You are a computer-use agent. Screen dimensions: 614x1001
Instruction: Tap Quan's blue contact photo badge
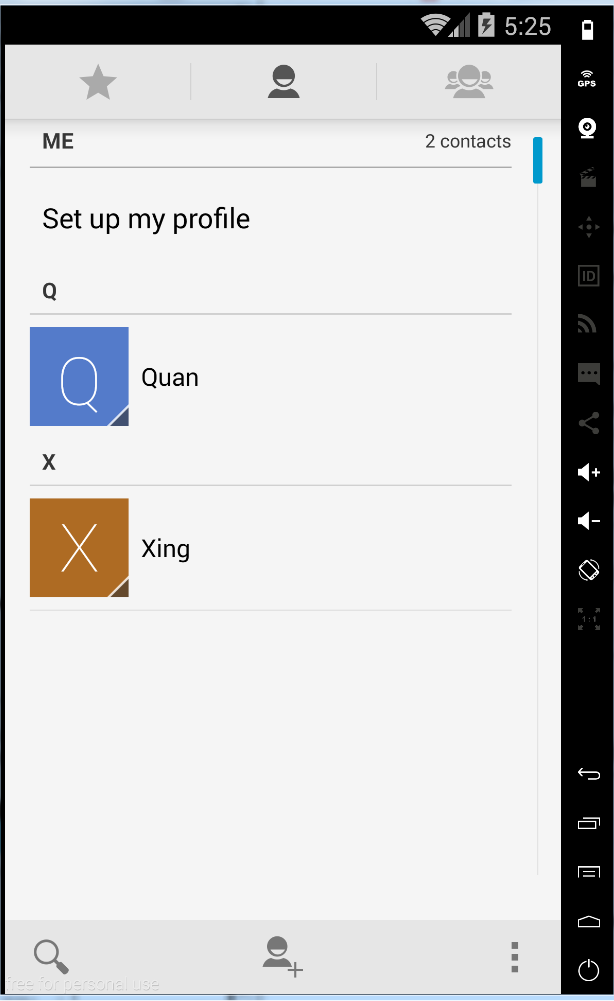coord(79,376)
